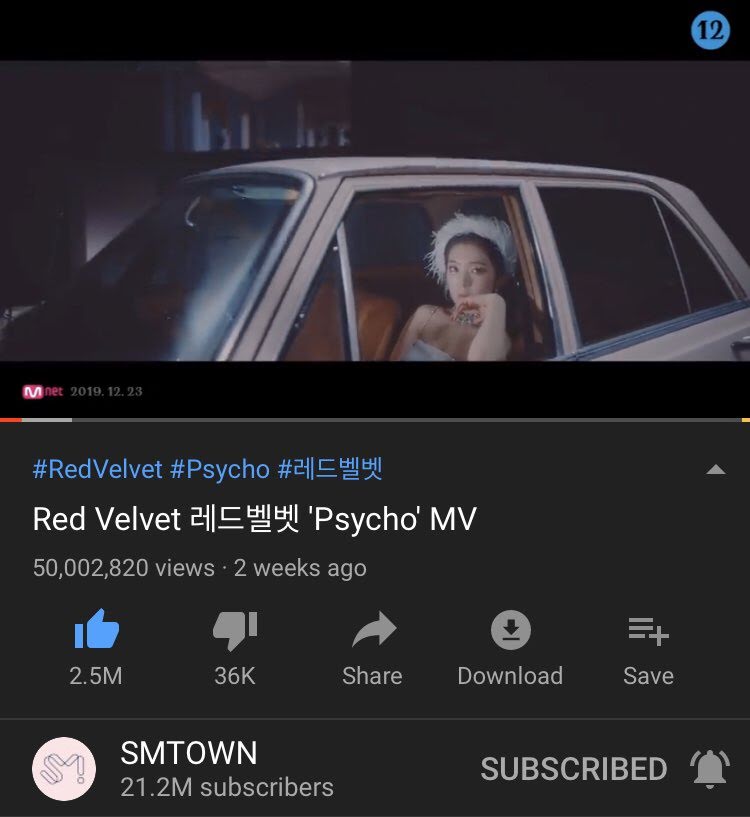Change notification bell settings for SMTOWN

[710, 768]
